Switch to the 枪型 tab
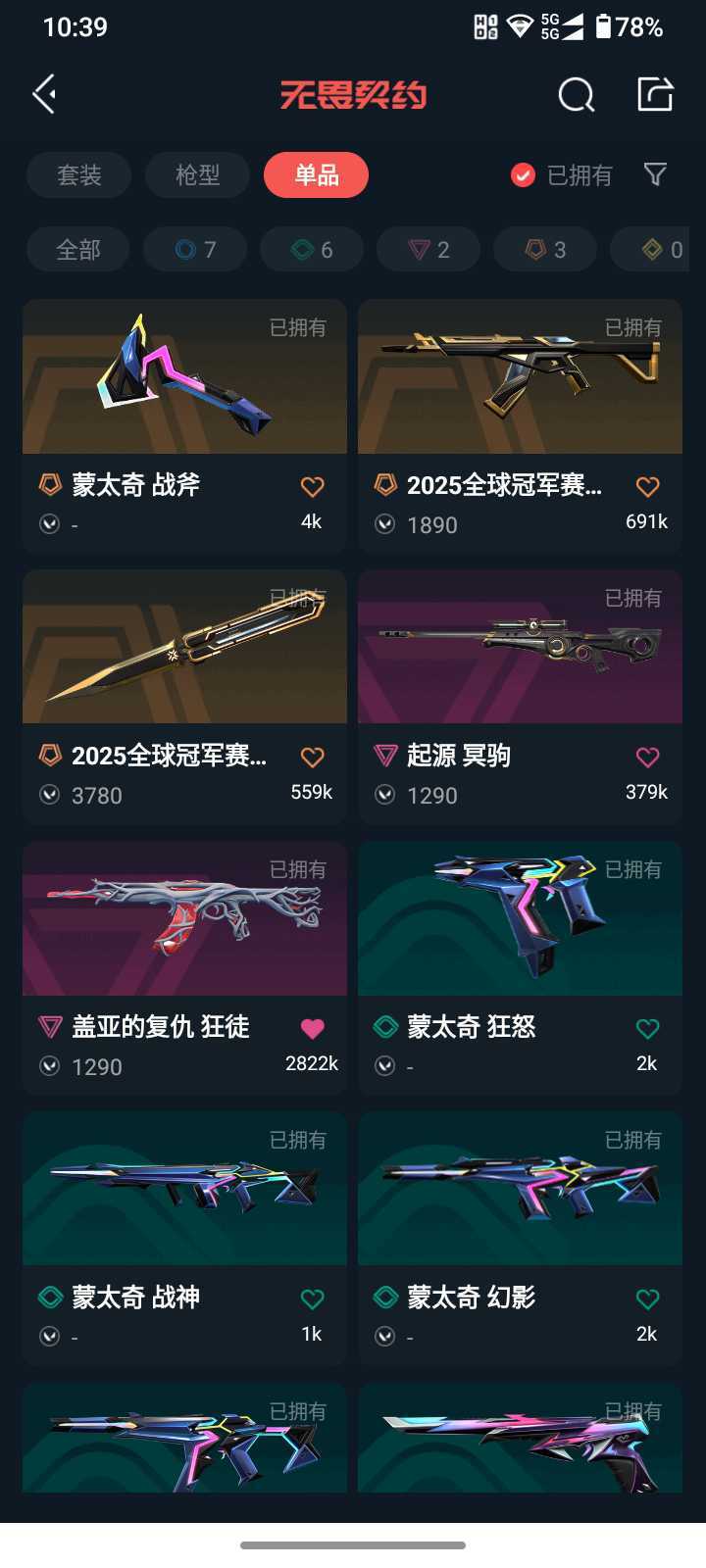Viewport: 706px width, 1568px height. click(197, 175)
